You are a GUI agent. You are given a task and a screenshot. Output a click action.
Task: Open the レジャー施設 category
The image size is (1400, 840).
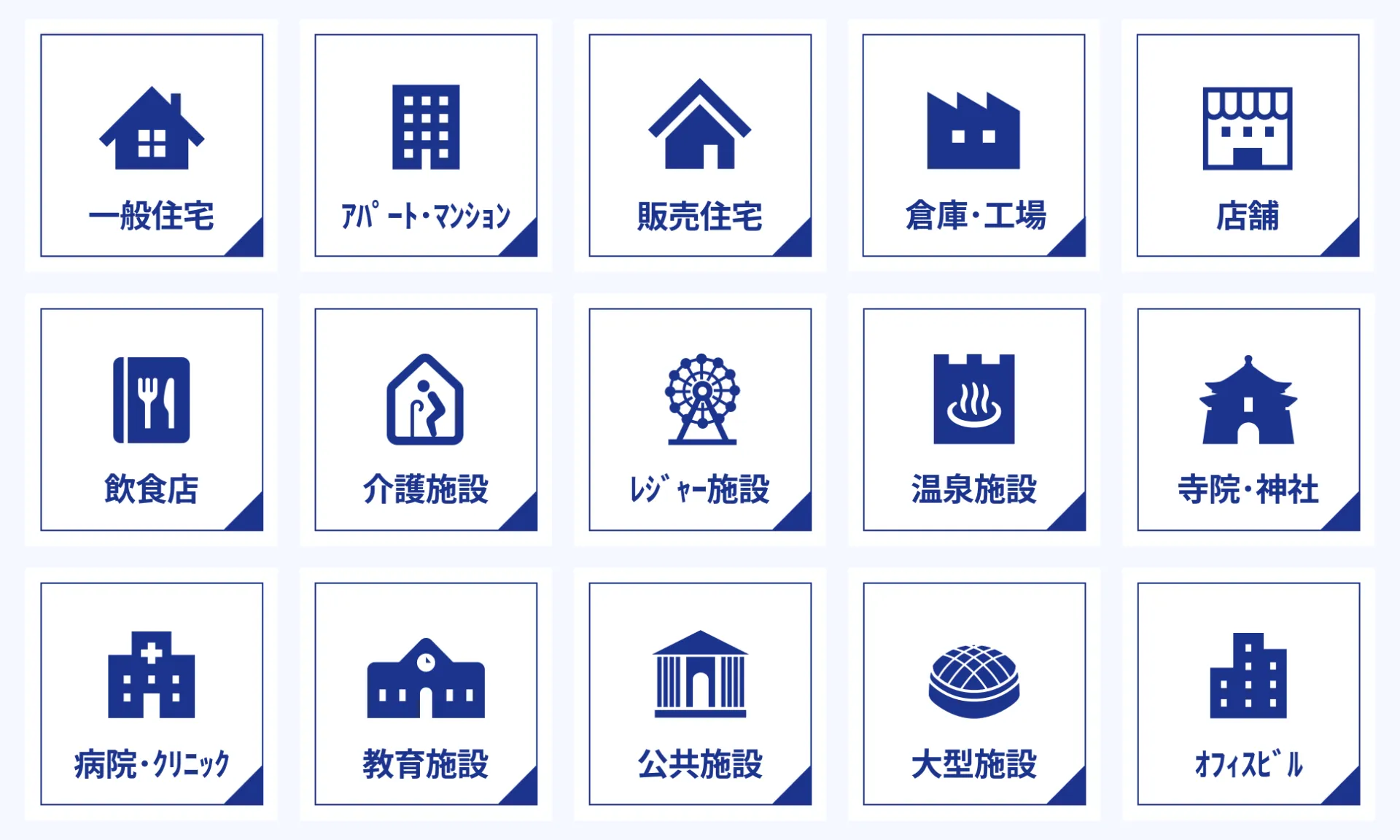[700, 419]
